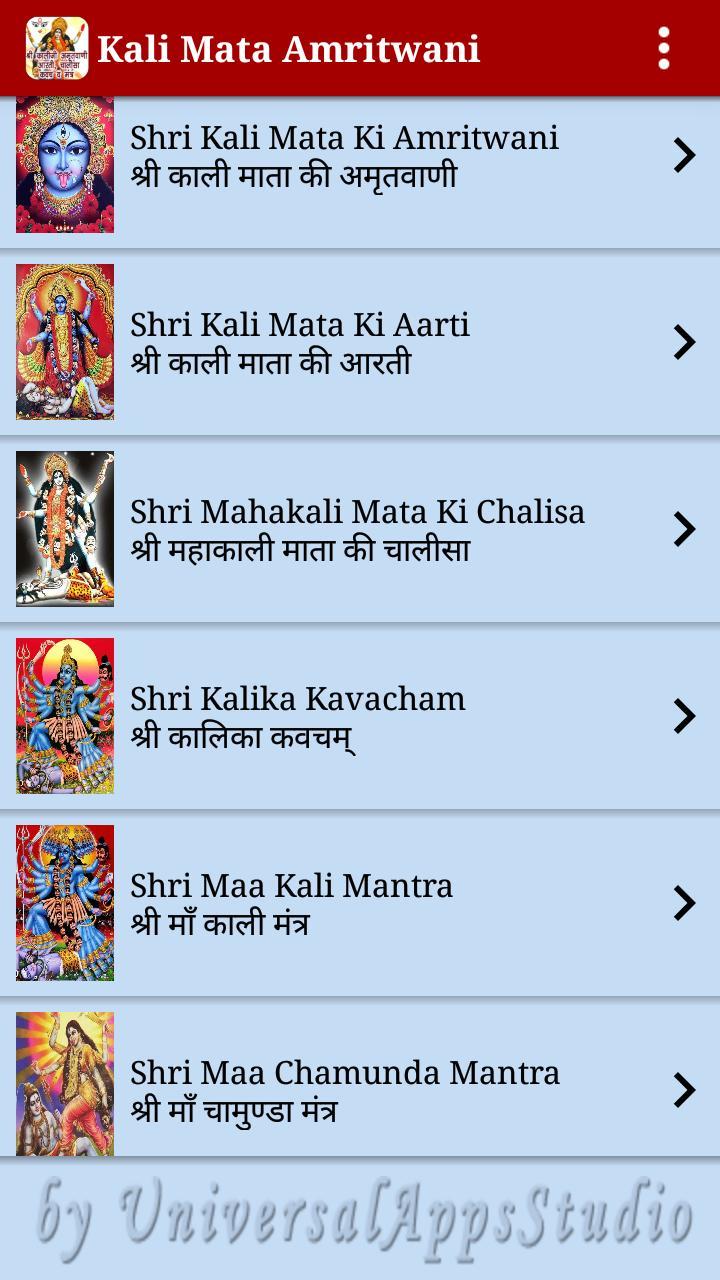Viewport: 720px width, 1280px height.
Task: Expand the Shri Mahakali Mata Ki Chalisa chevron
Action: (x=684, y=527)
